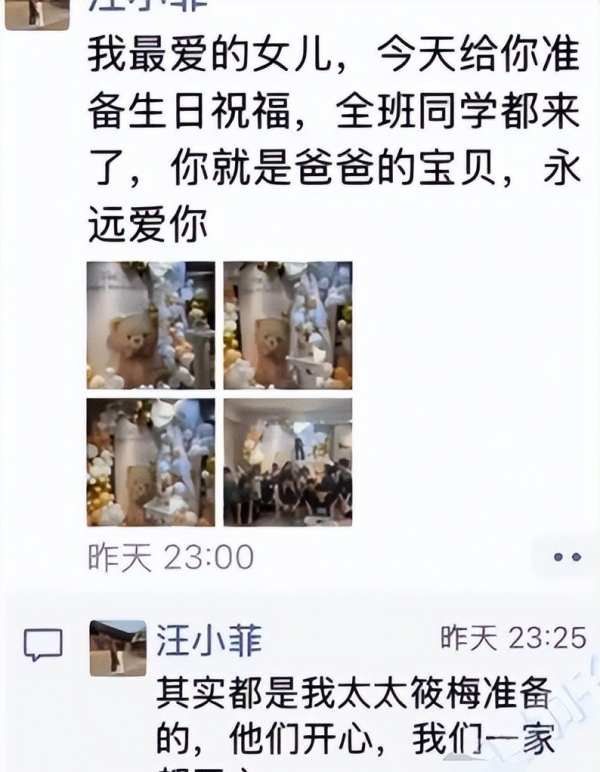
Task: Tap the commenter's avatar beside the 23:25 comment
Action: (118, 648)
